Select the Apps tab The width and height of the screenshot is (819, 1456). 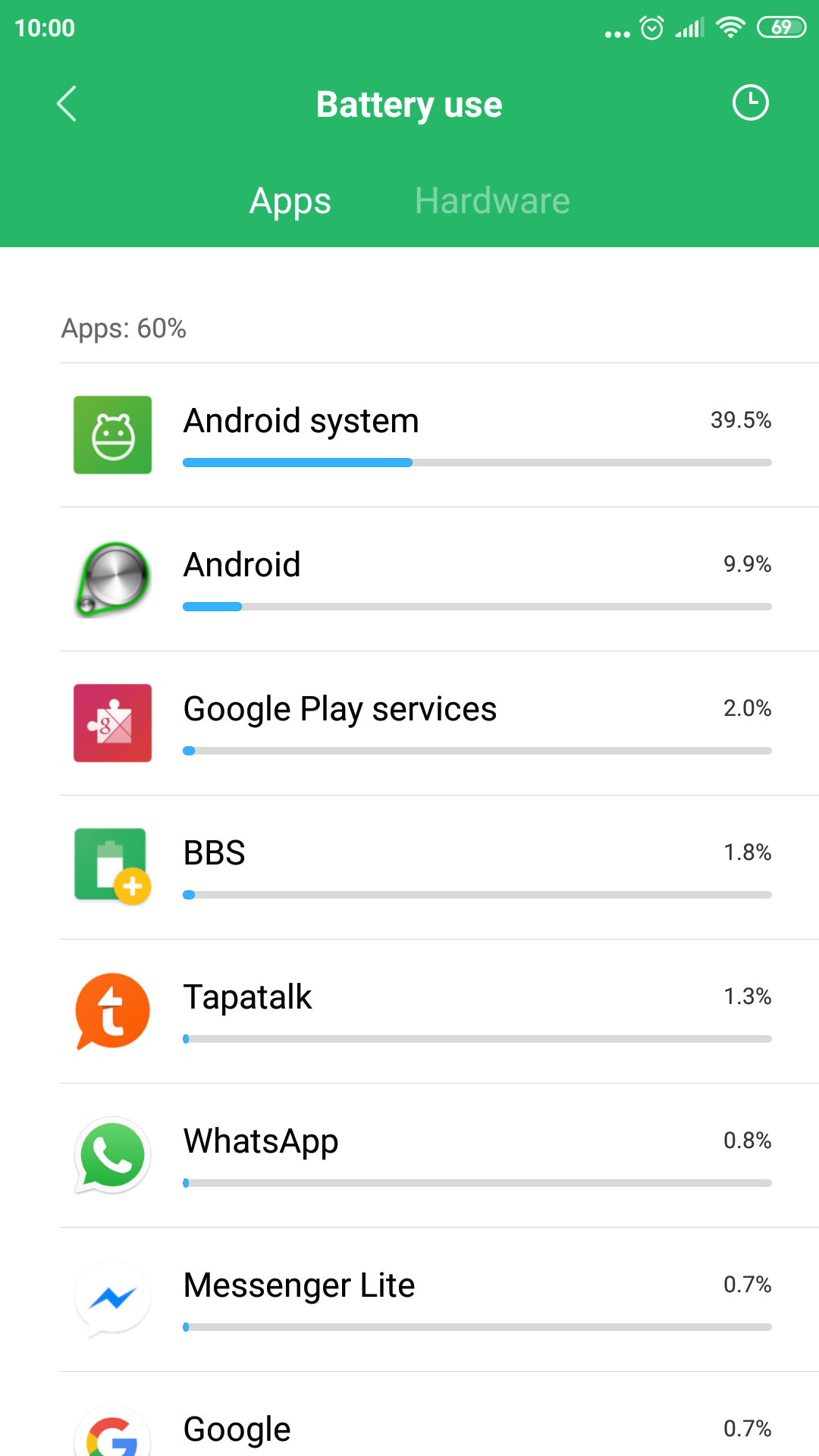coord(290,201)
